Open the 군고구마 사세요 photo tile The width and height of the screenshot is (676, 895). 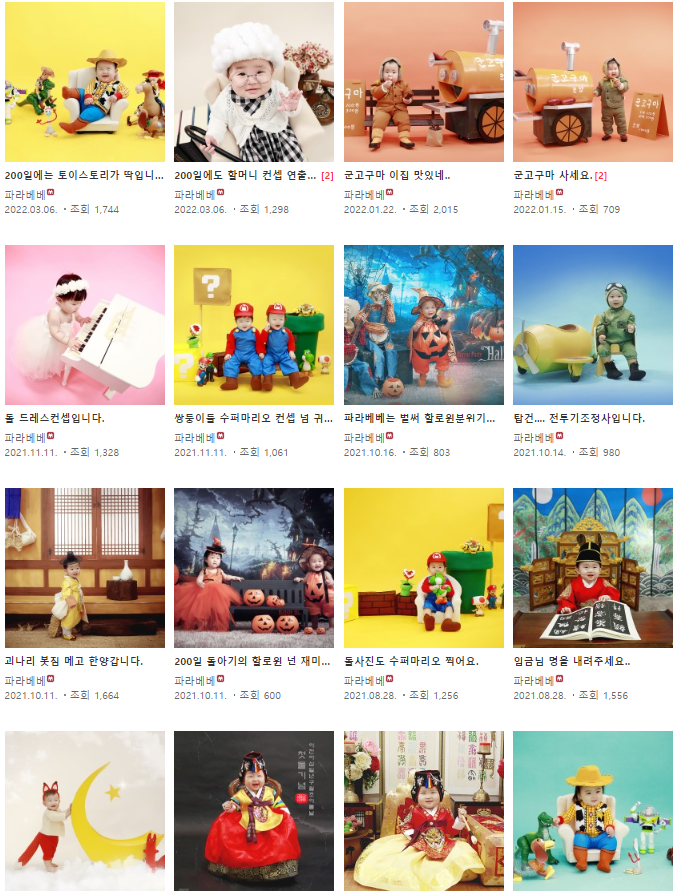coord(593,82)
